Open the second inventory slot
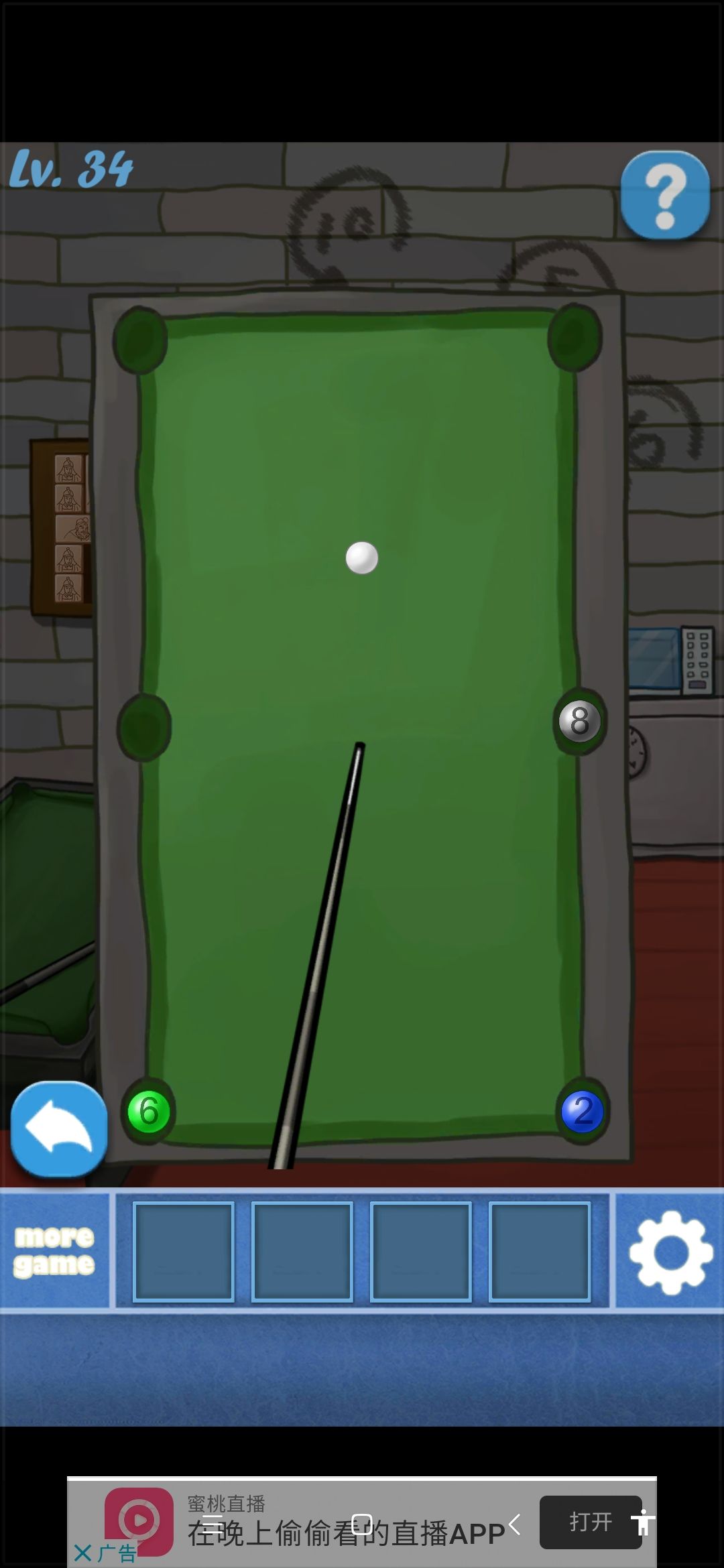 pyautogui.click(x=302, y=1250)
